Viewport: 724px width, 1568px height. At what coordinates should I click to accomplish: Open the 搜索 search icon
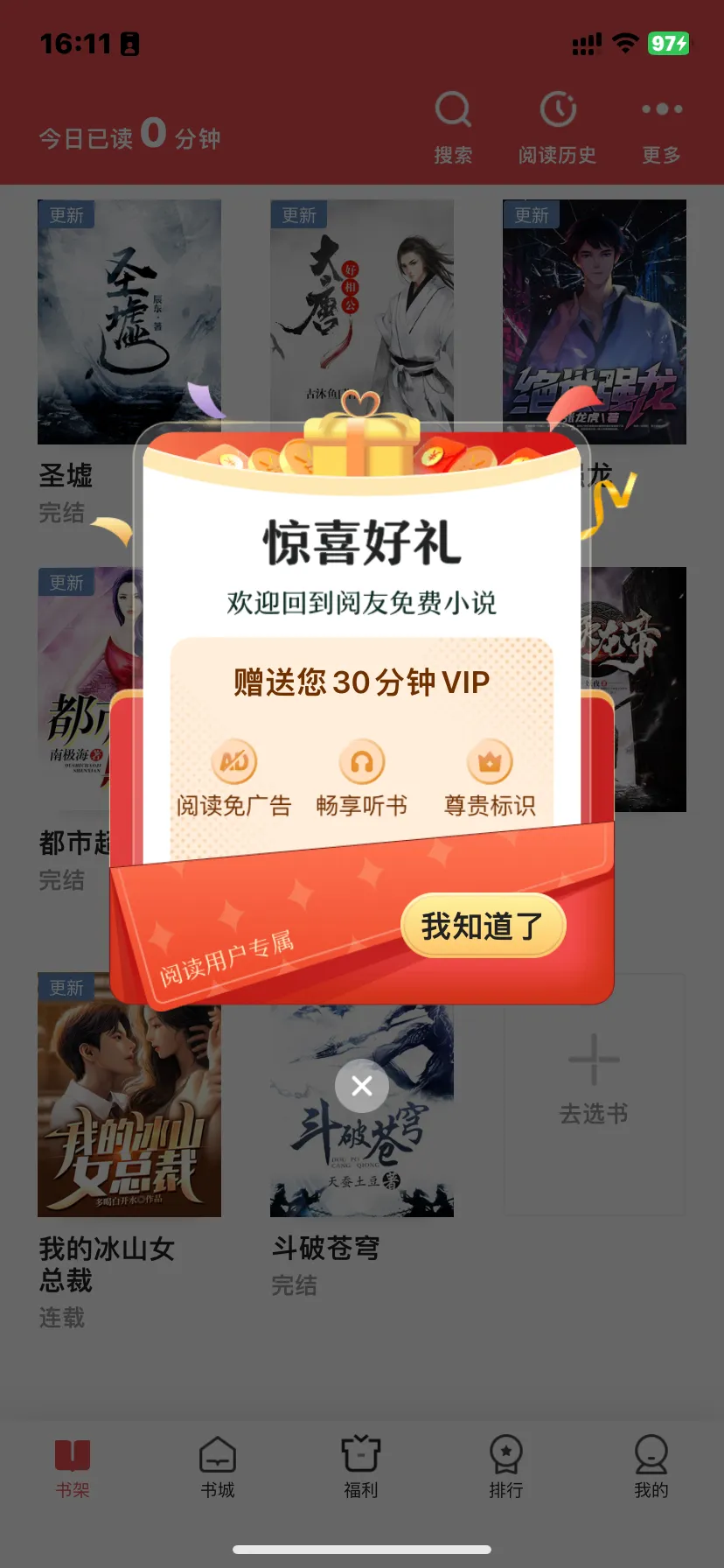click(x=453, y=127)
